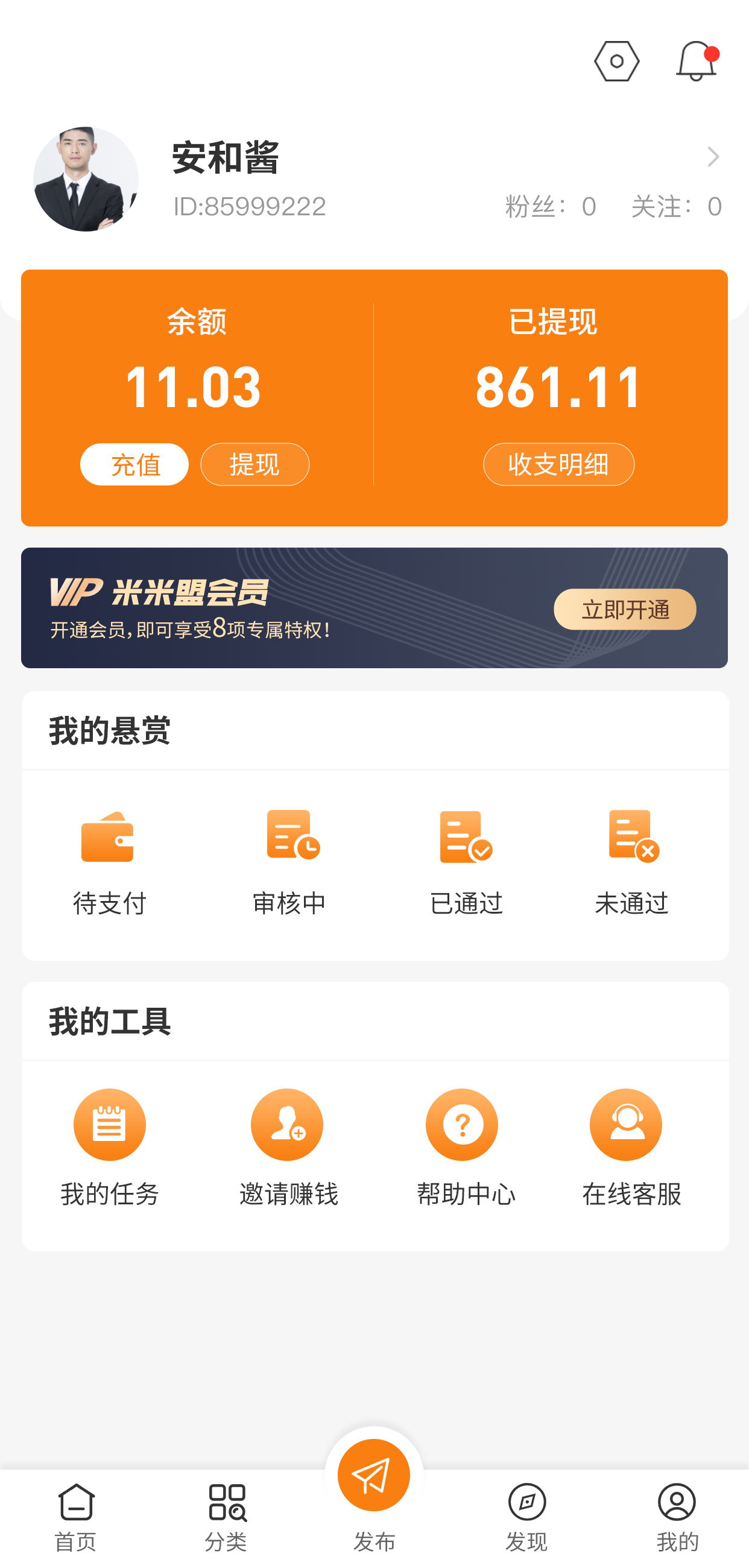Tap the 提现 withdraw button
Screen dimensions: 749x1568
coord(255,464)
